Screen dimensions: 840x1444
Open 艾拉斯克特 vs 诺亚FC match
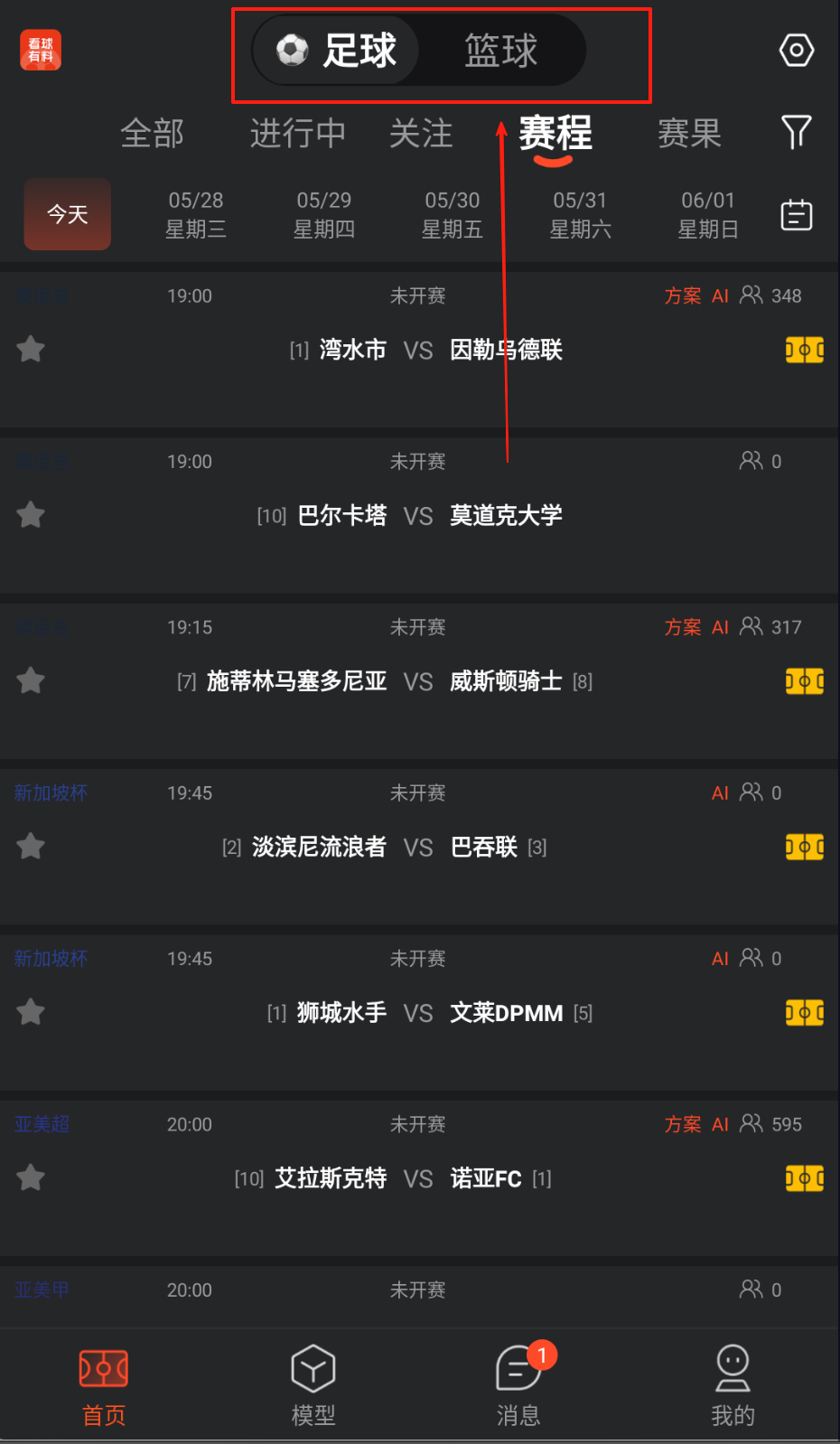click(418, 1178)
